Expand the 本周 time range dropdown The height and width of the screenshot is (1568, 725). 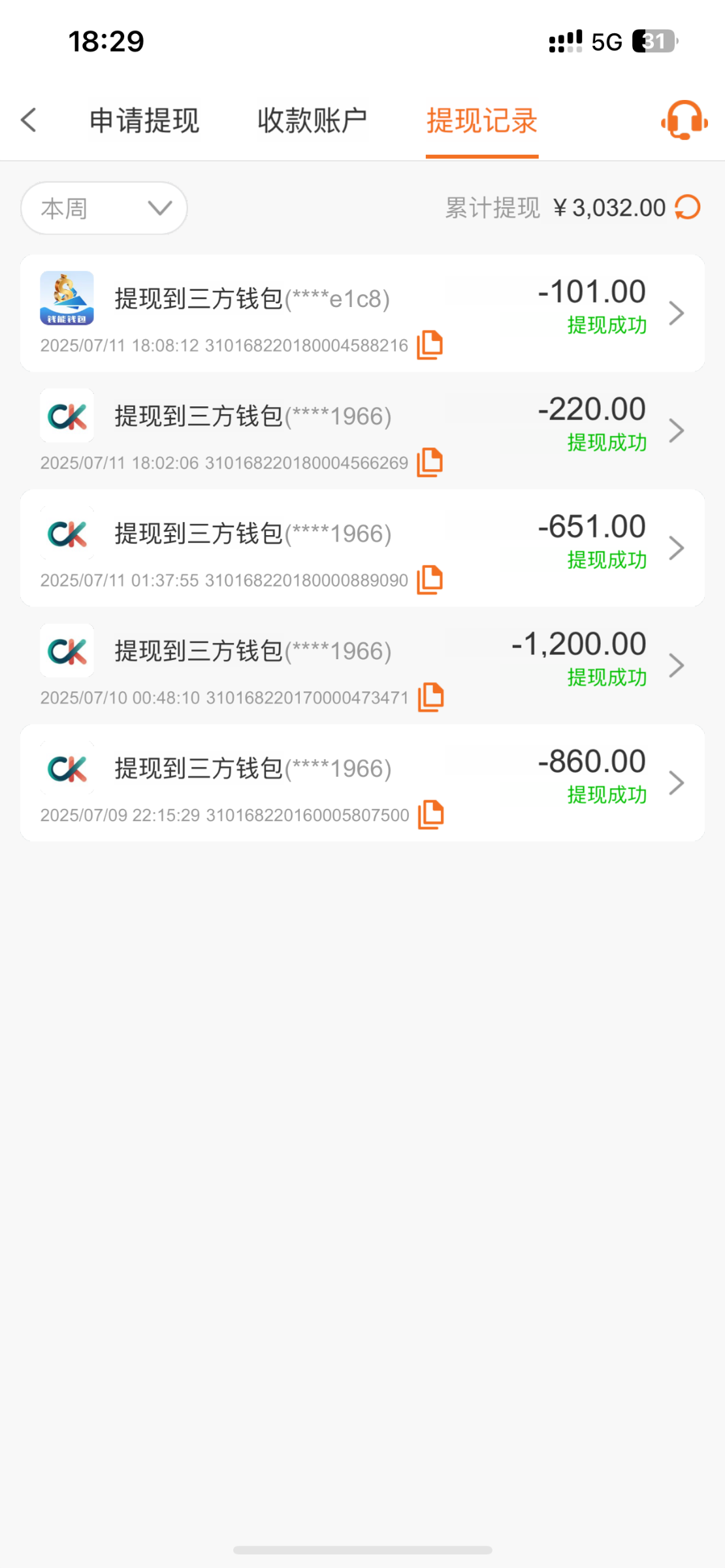(x=105, y=208)
